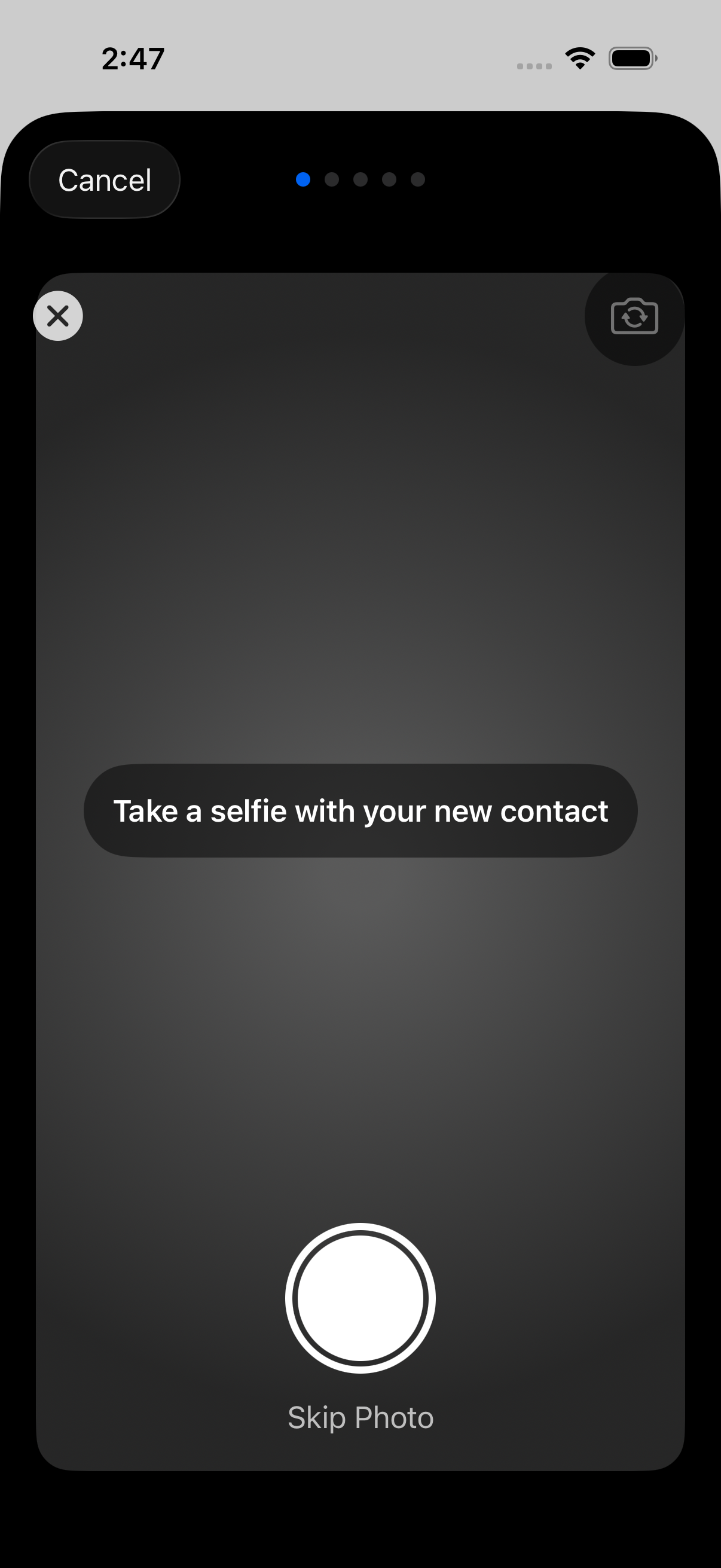721x1568 pixels.
Task: Tap the third dot in the step indicator
Action: coord(361,179)
